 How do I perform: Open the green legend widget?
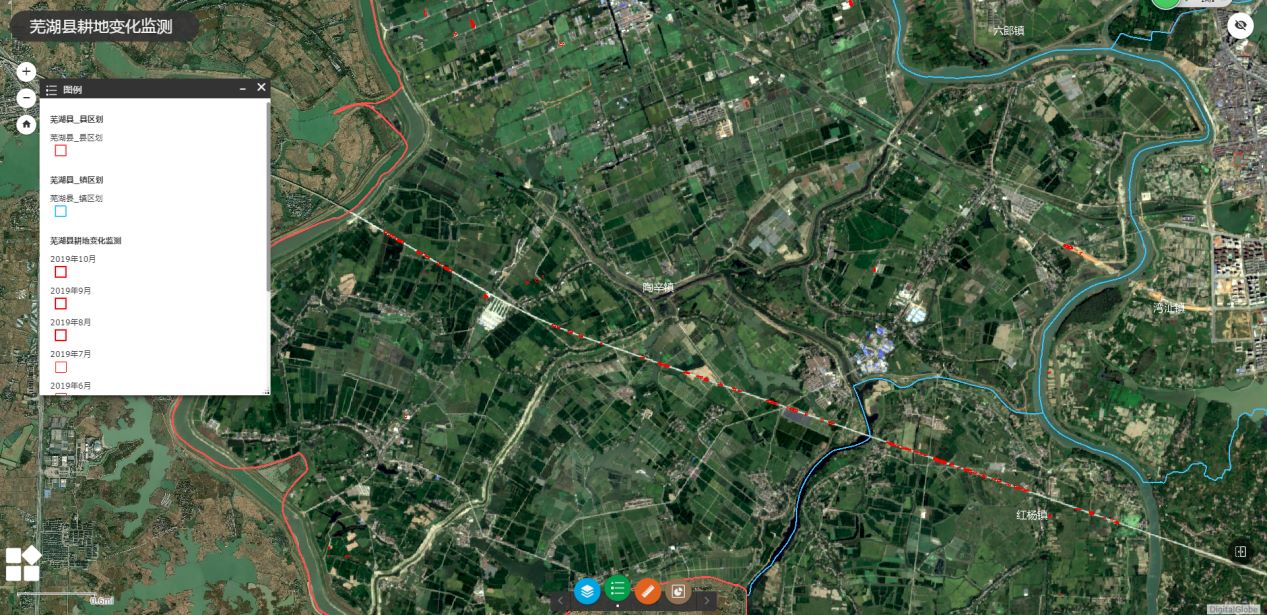coord(618,591)
